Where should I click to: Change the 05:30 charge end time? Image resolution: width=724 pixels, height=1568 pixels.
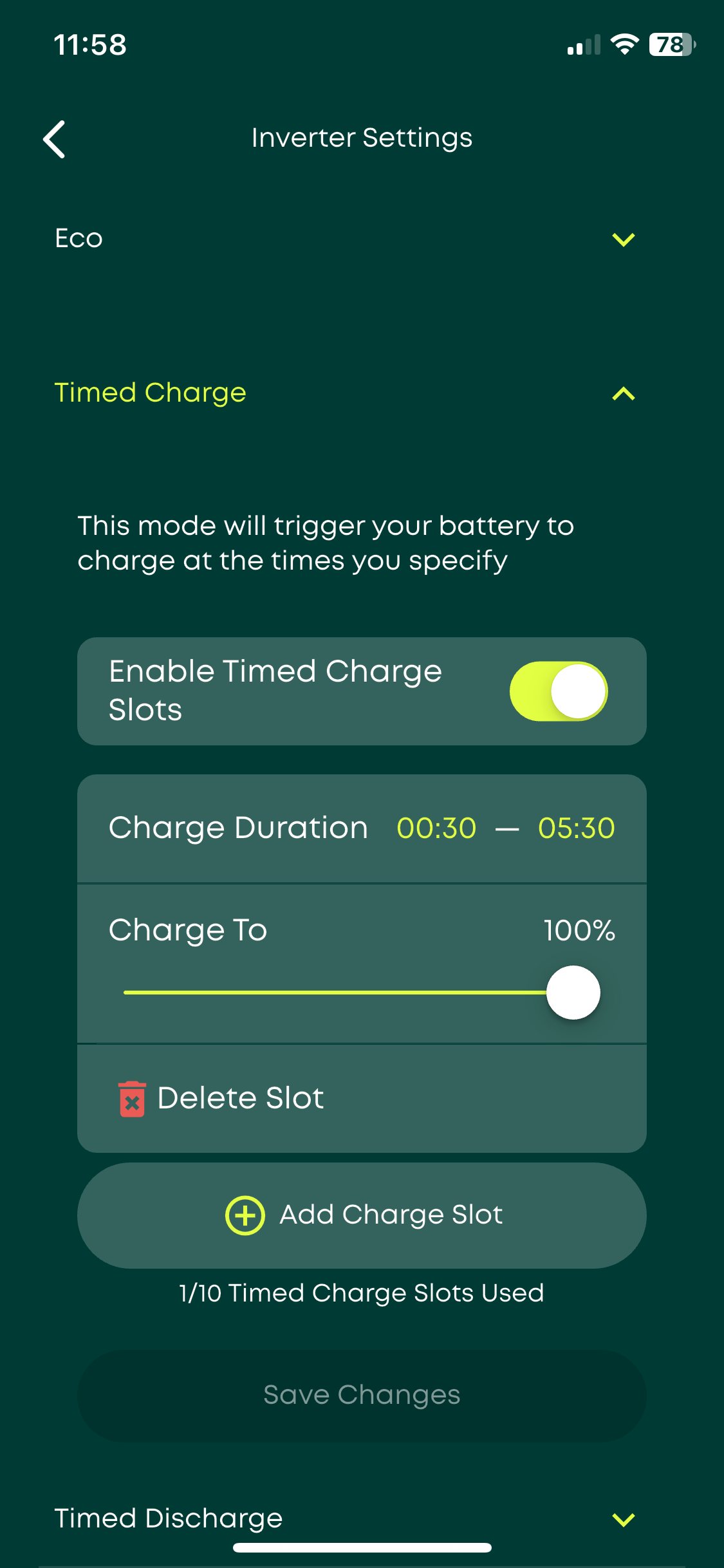click(576, 828)
